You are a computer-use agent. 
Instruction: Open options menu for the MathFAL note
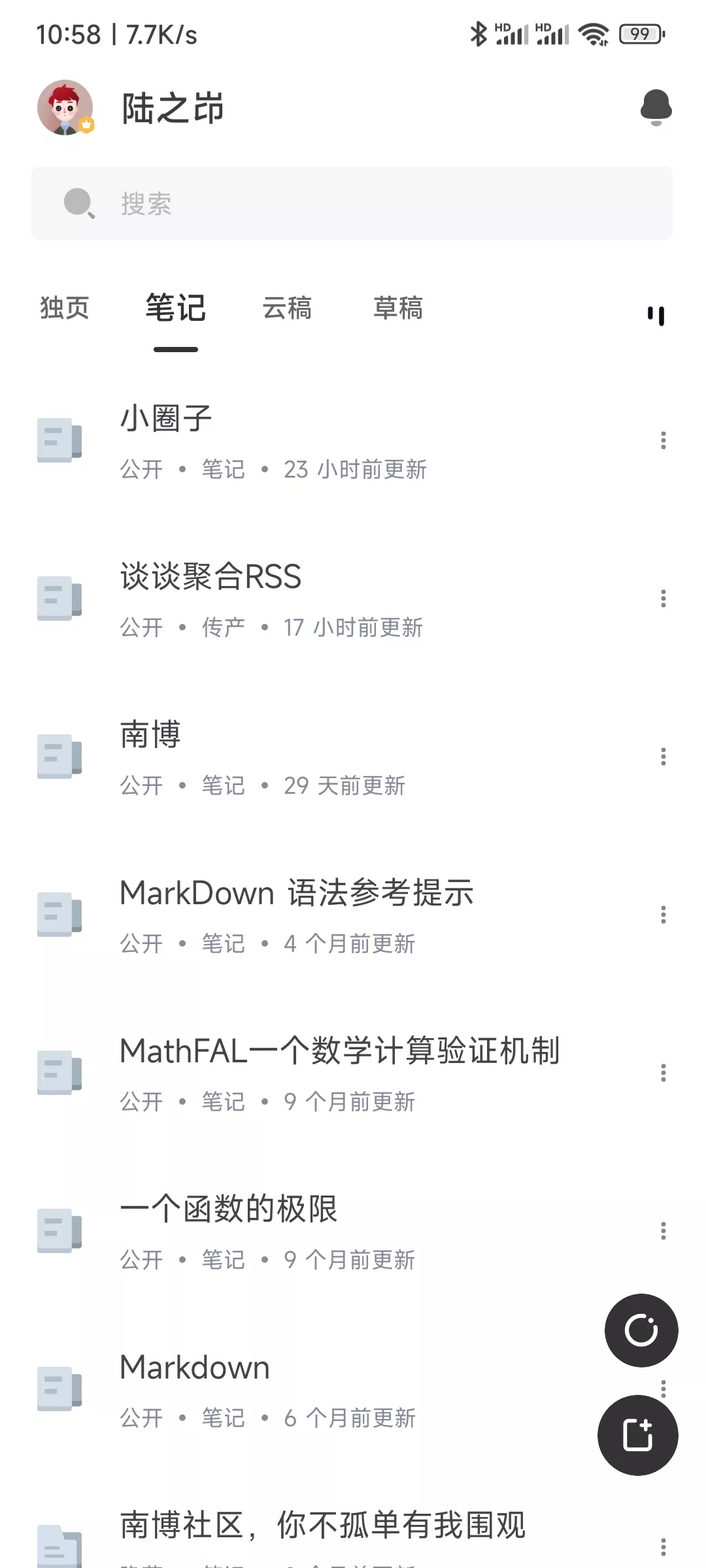pos(663,1071)
